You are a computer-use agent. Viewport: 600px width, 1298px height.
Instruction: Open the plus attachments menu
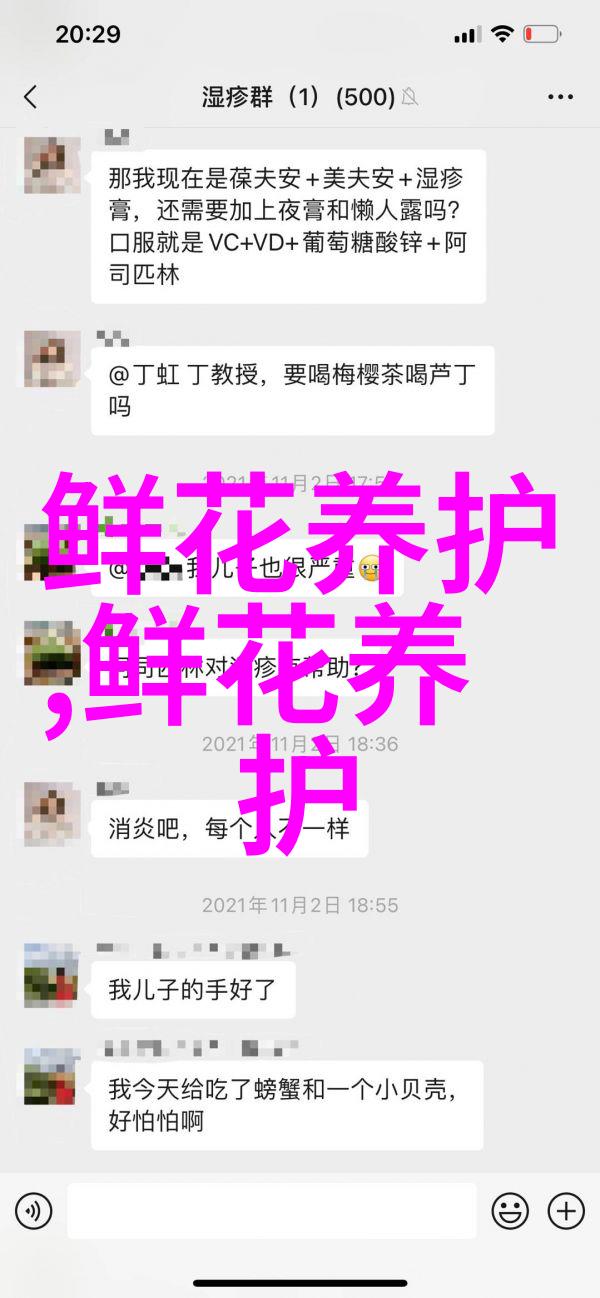coord(565,1212)
